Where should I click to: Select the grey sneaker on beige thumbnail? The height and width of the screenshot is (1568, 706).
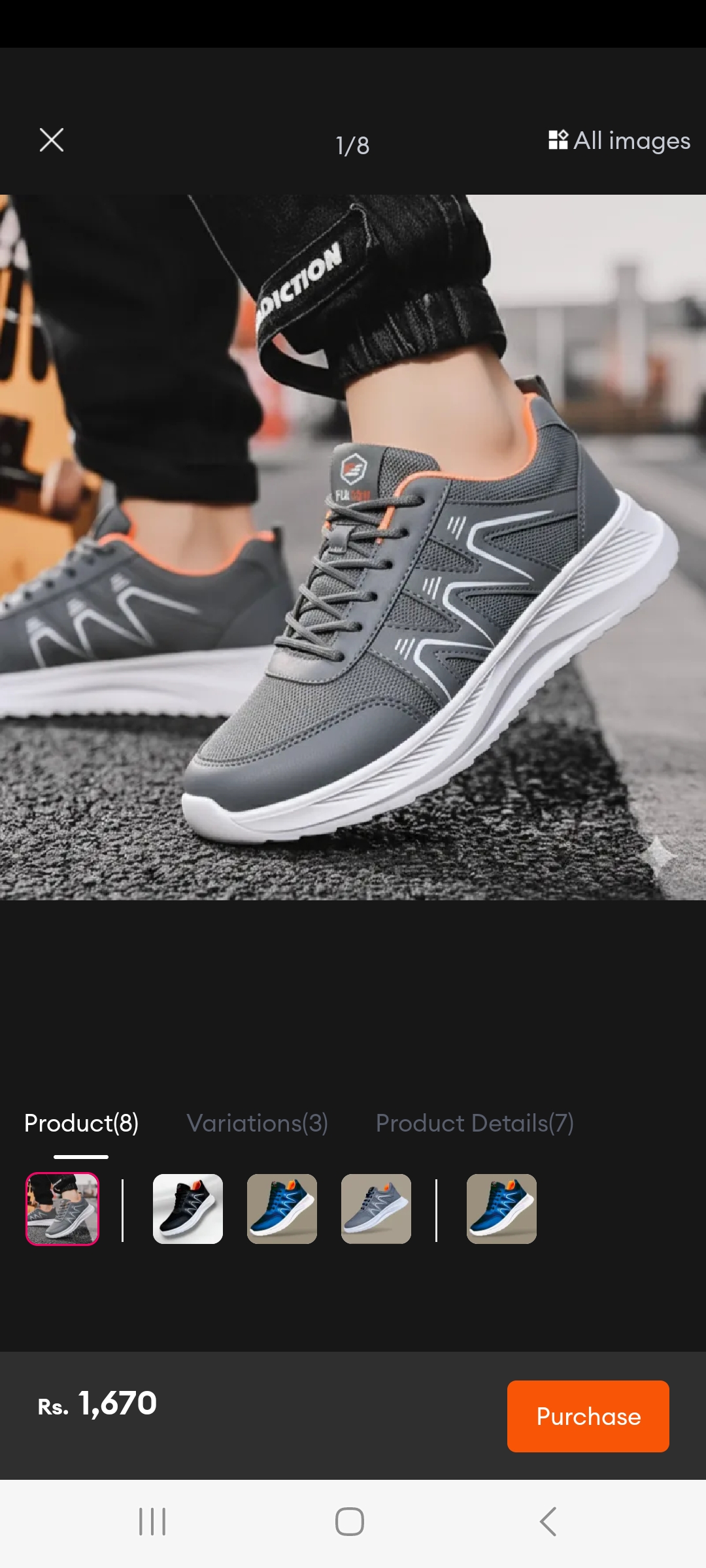(376, 1209)
